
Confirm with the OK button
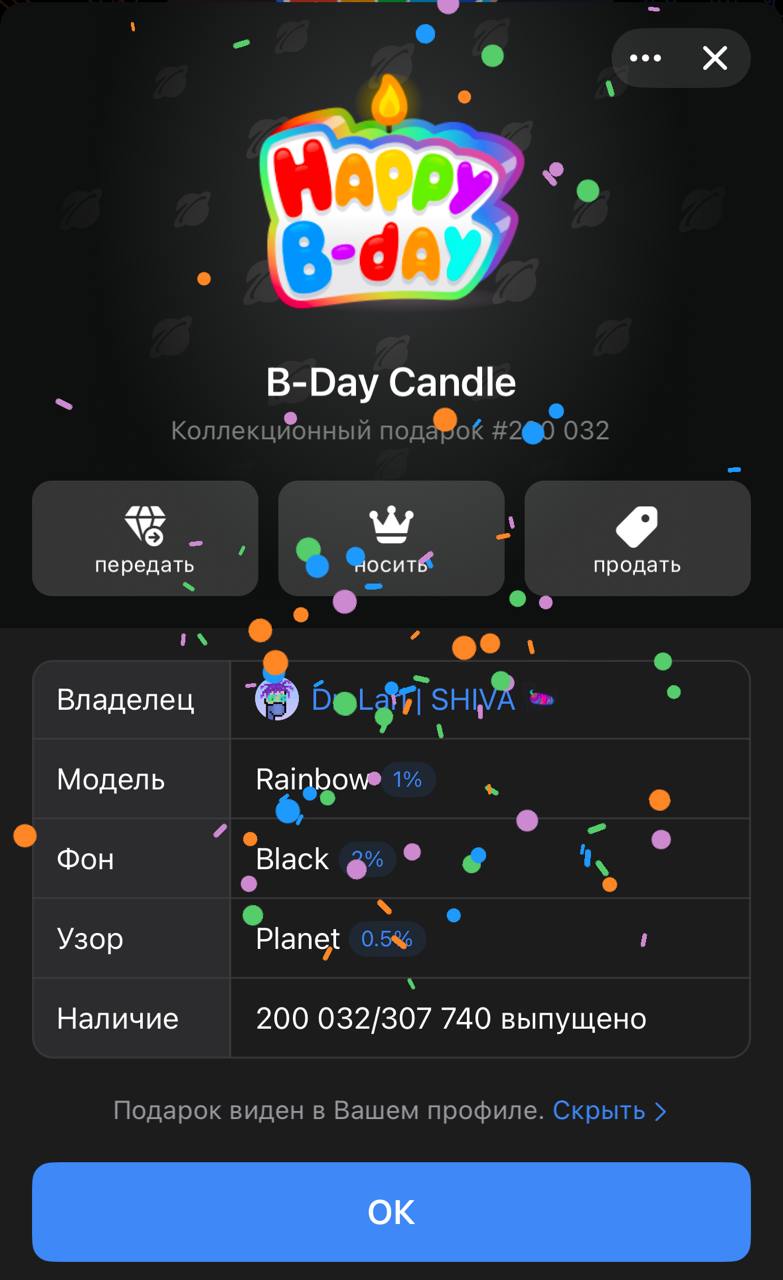(391, 1212)
